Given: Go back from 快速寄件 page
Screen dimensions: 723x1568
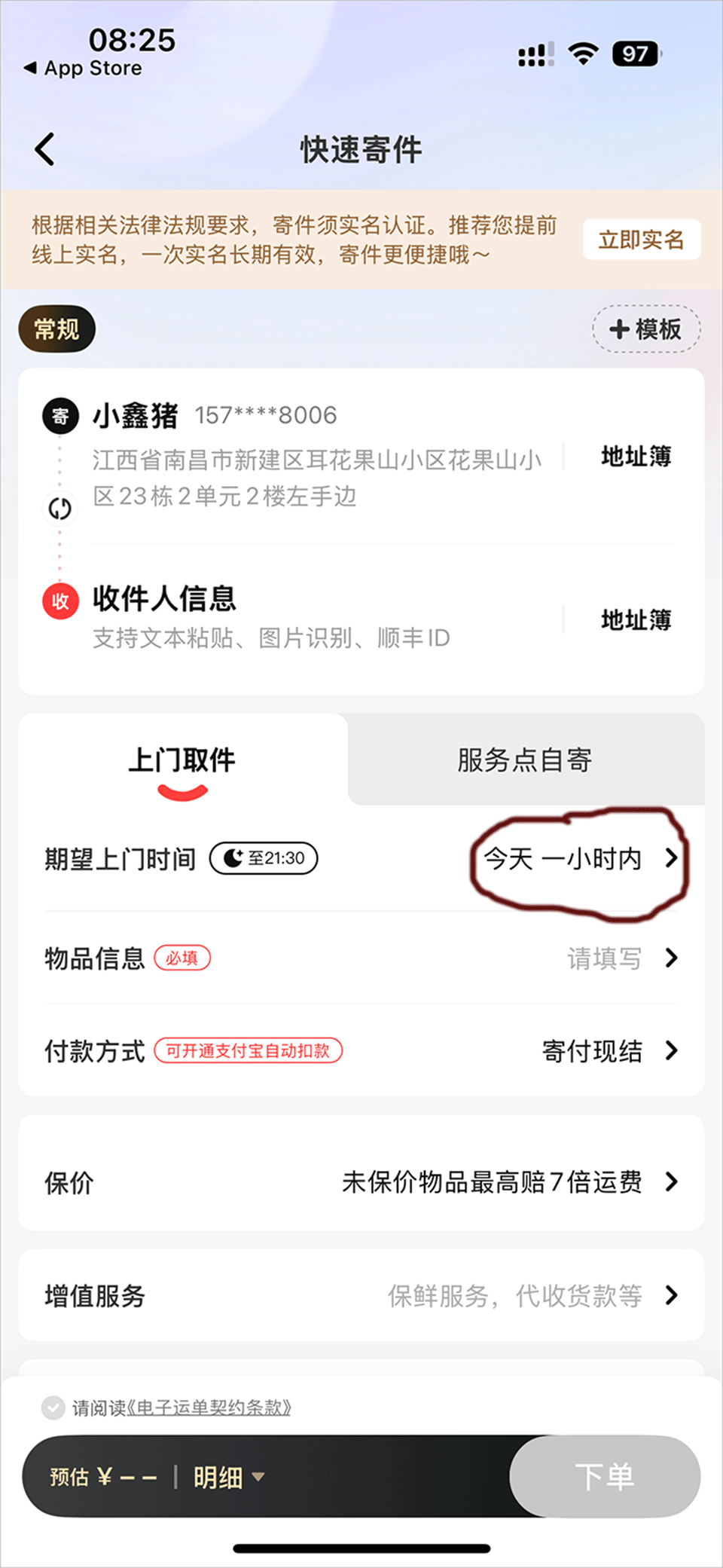Looking at the screenshot, I should tap(45, 148).
